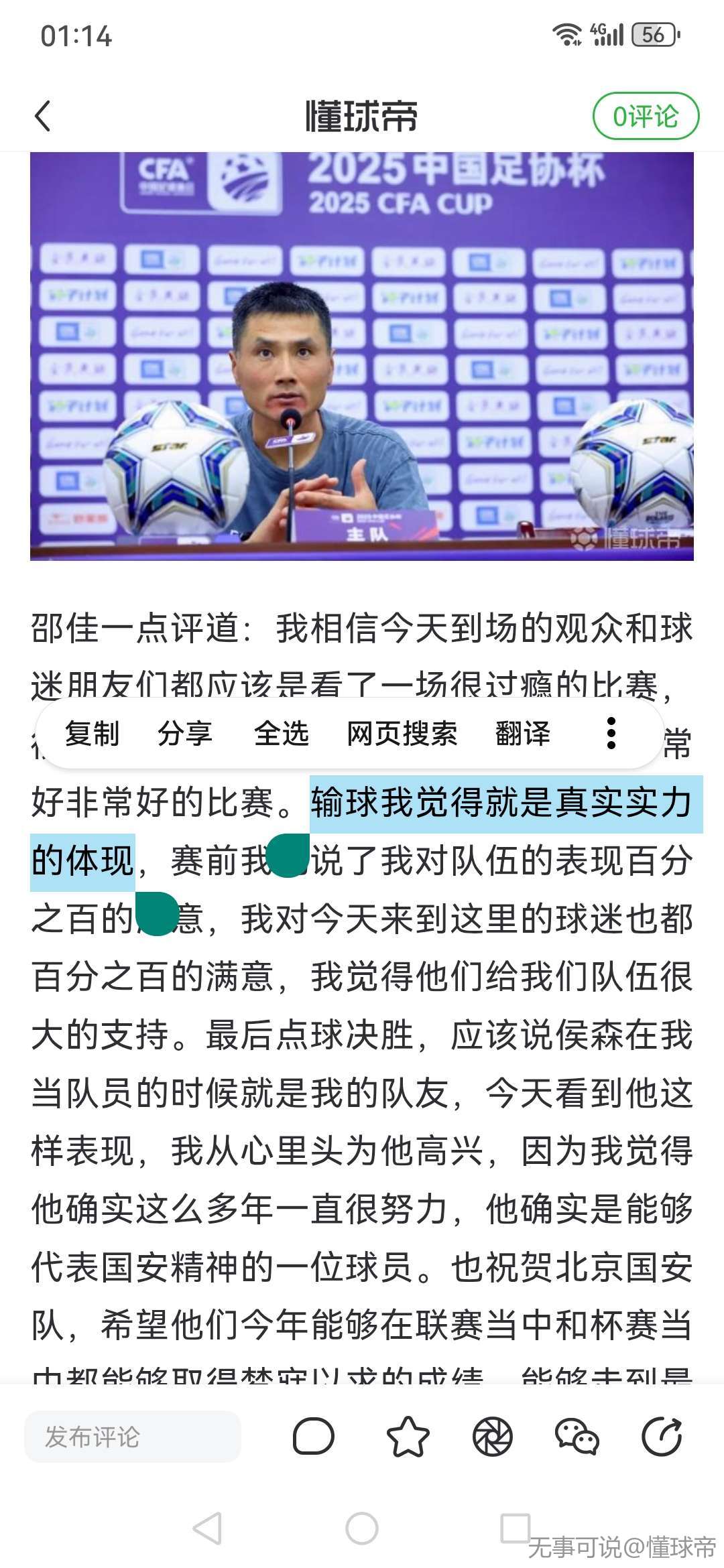Tap the 发布评论 comment field
Image resolution: width=724 pixels, height=1568 pixels.
click(132, 1437)
